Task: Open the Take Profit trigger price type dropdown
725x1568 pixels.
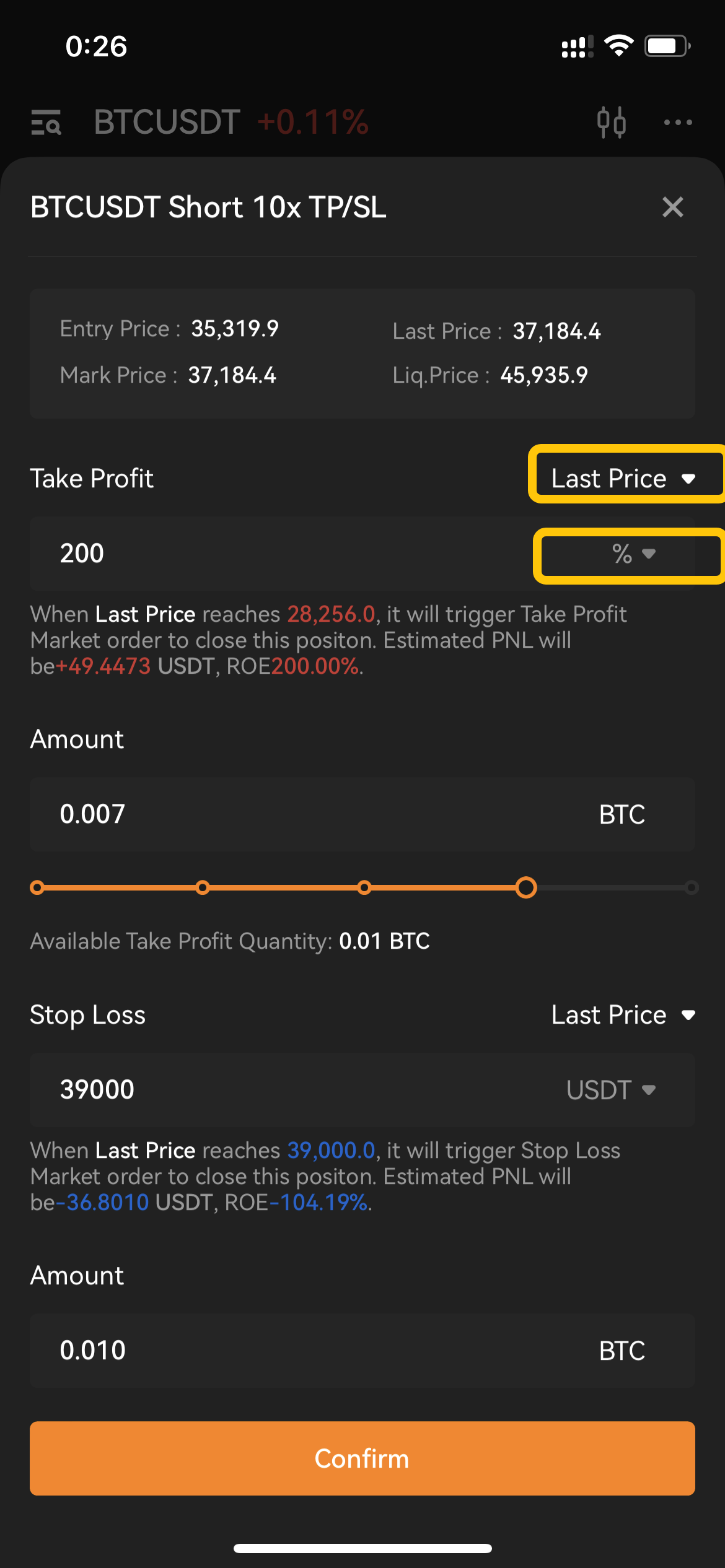Action: [626, 477]
